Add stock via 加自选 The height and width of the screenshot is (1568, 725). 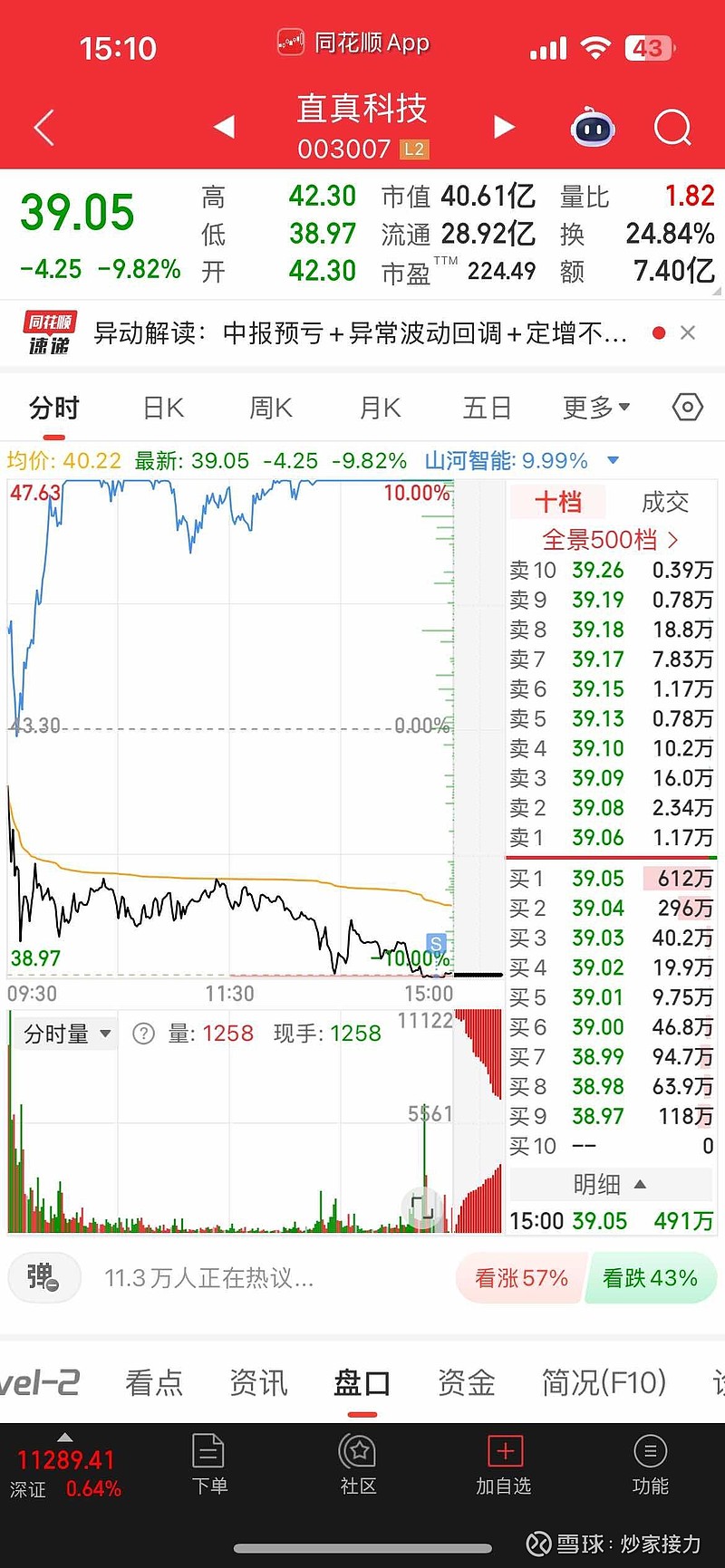[x=504, y=1465]
